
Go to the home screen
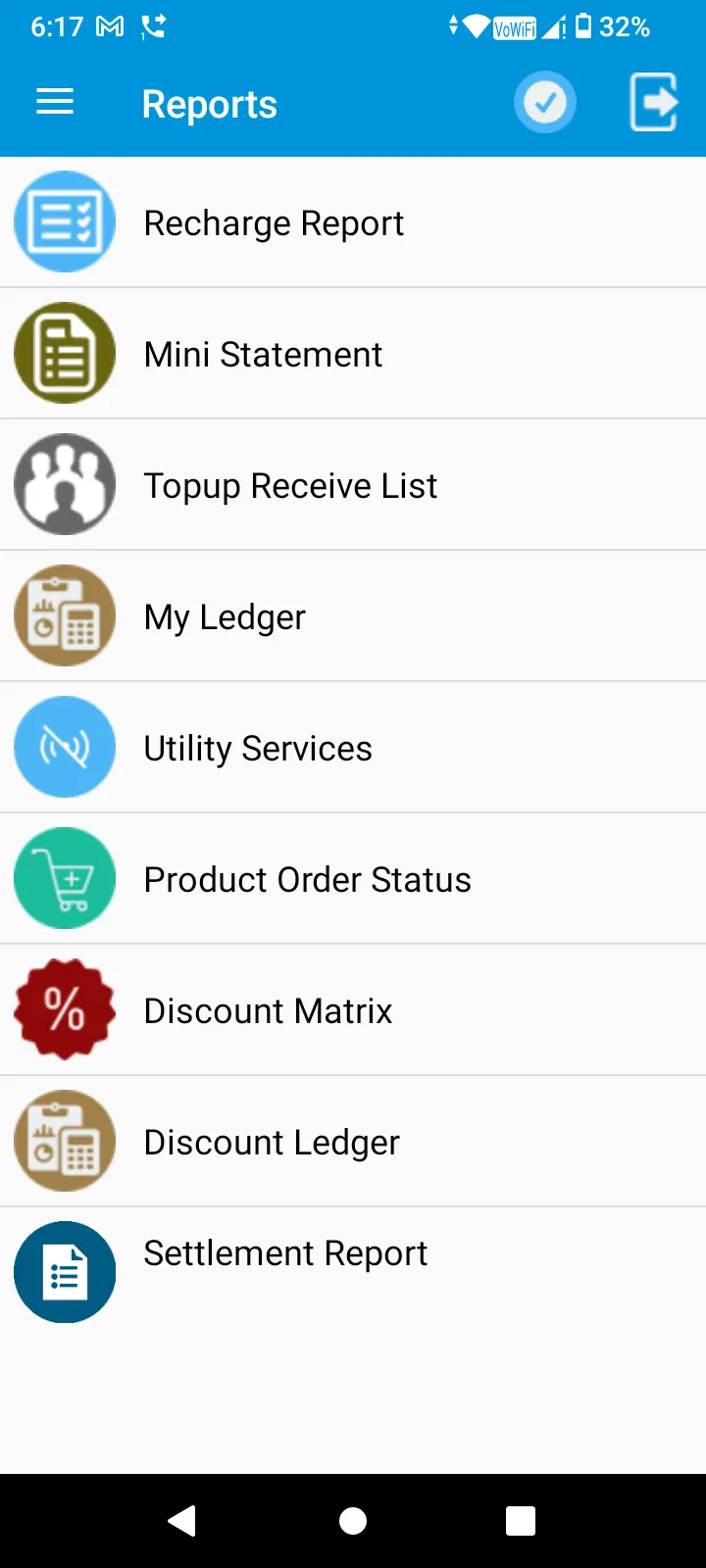pyautogui.click(x=353, y=1521)
